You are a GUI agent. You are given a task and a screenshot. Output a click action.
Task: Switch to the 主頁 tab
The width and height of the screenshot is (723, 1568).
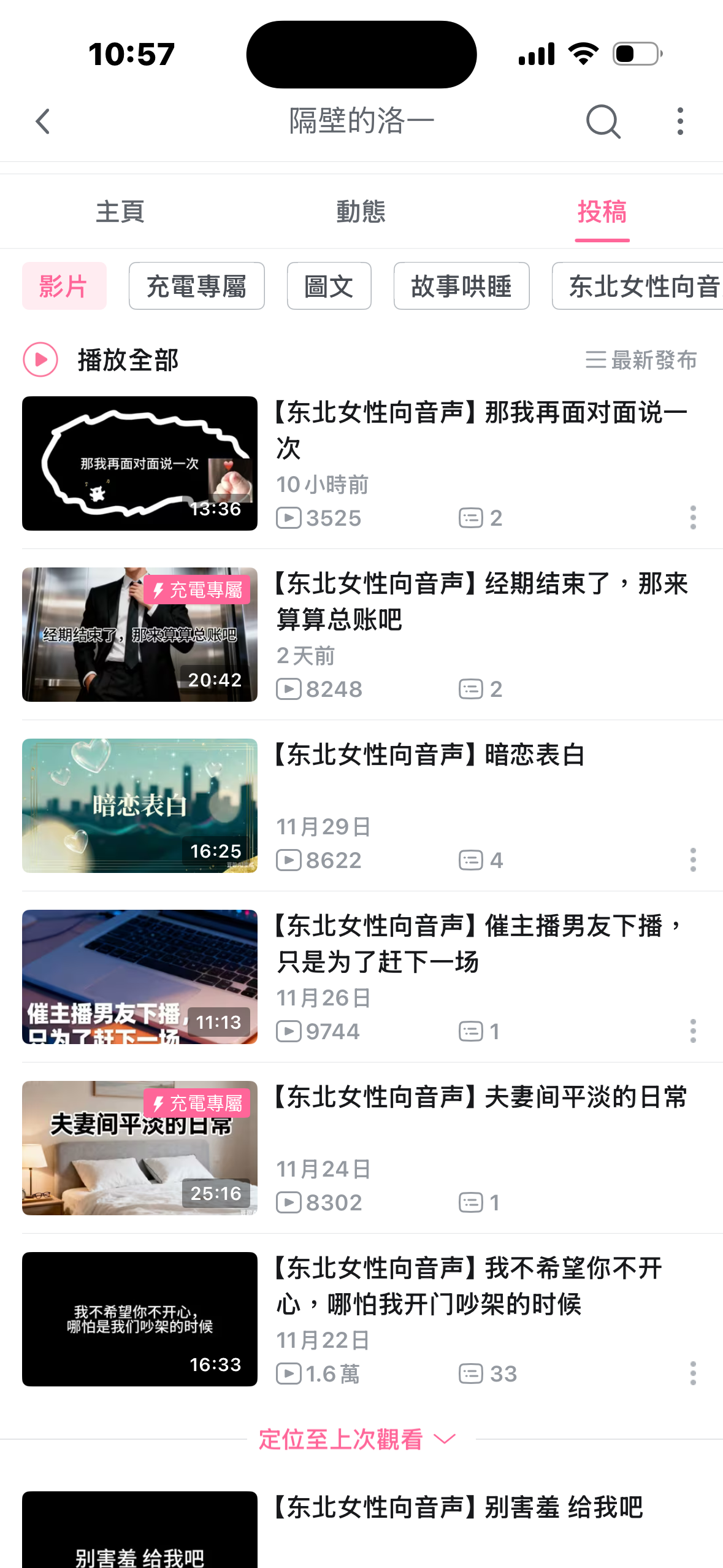[x=120, y=212]
